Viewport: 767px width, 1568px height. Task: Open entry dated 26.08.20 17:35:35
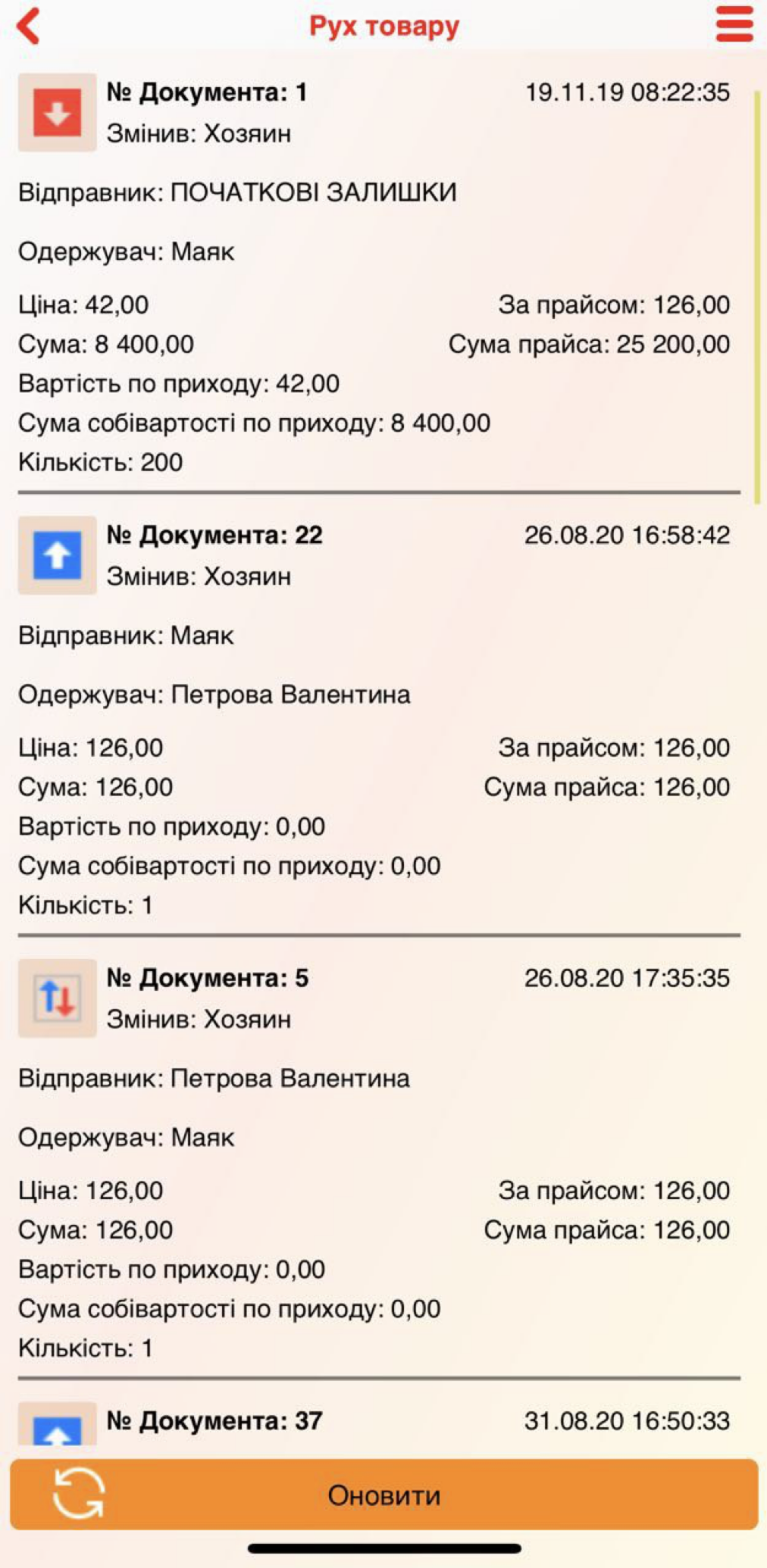626,977
